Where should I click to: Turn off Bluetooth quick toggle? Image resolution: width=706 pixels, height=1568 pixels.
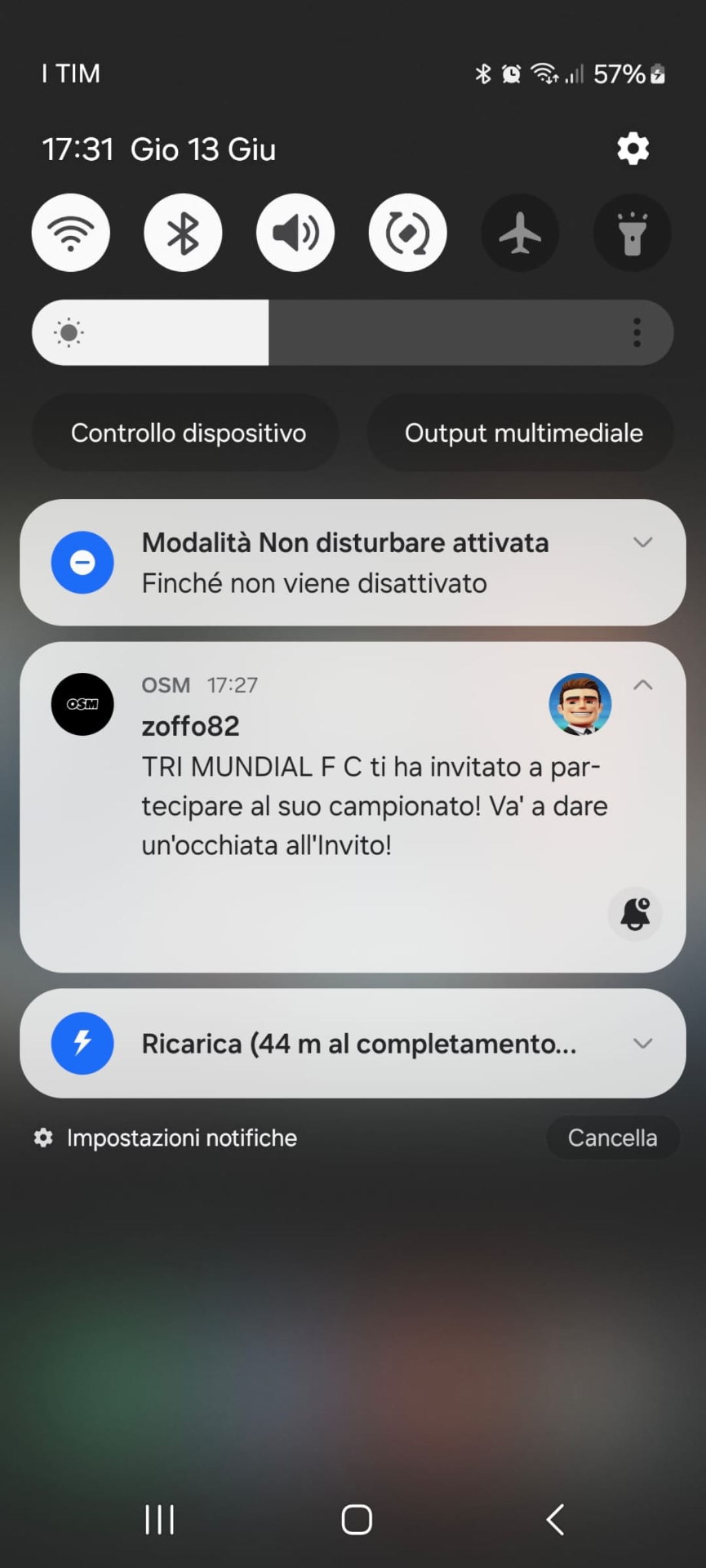(183, 233)
